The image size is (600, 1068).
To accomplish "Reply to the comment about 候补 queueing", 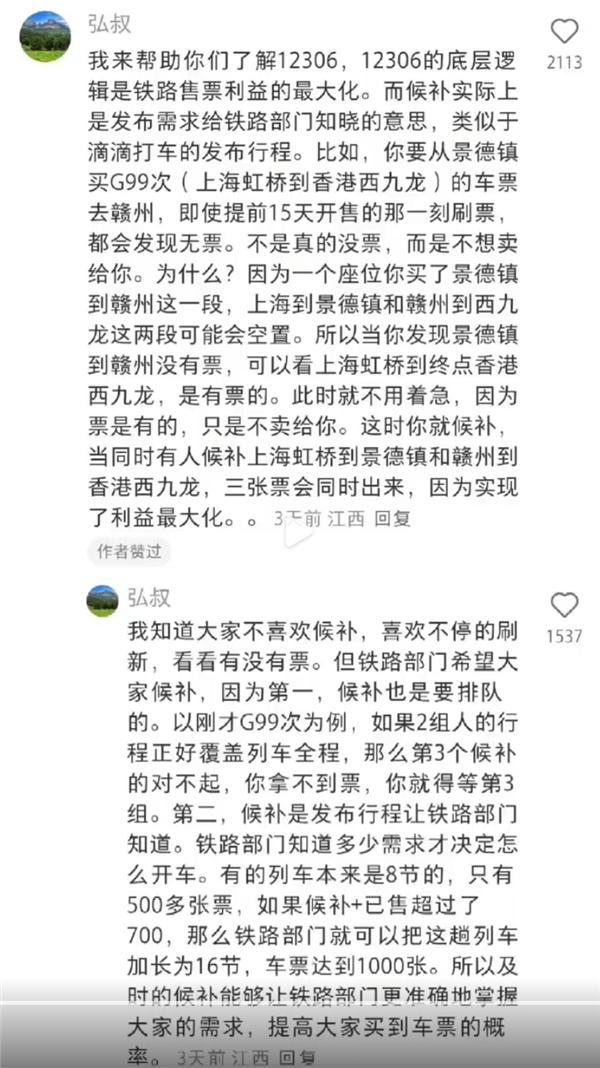I will tap(298, 1056).
